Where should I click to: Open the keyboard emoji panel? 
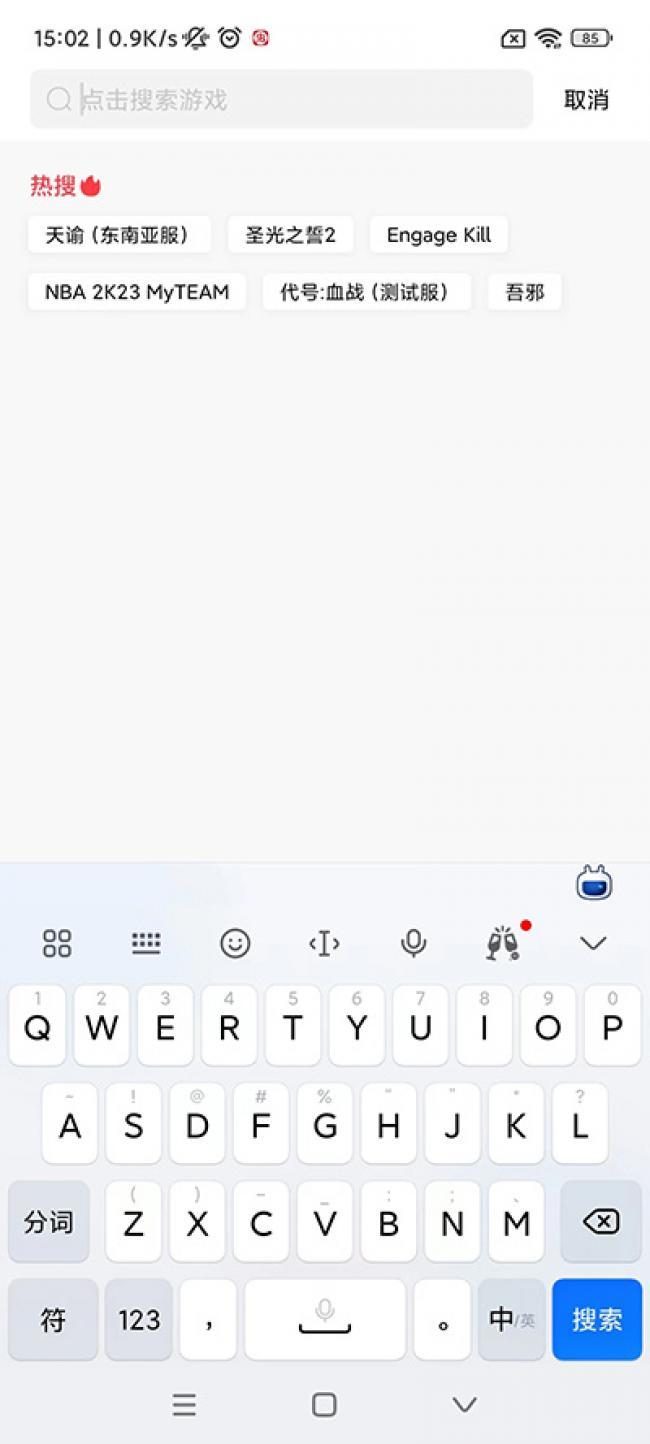[x=235, y=943]
